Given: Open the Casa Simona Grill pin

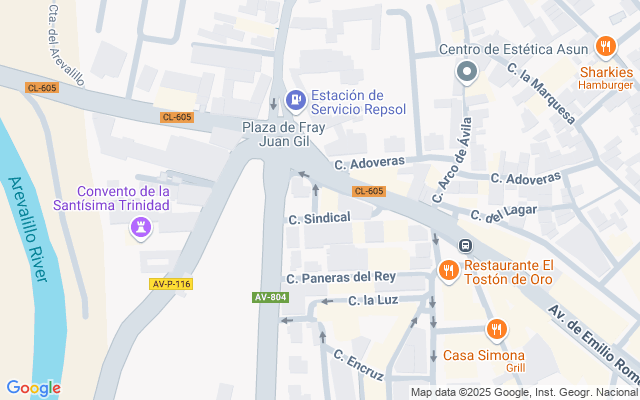Looking at the screenshot, I should (495, 329).
